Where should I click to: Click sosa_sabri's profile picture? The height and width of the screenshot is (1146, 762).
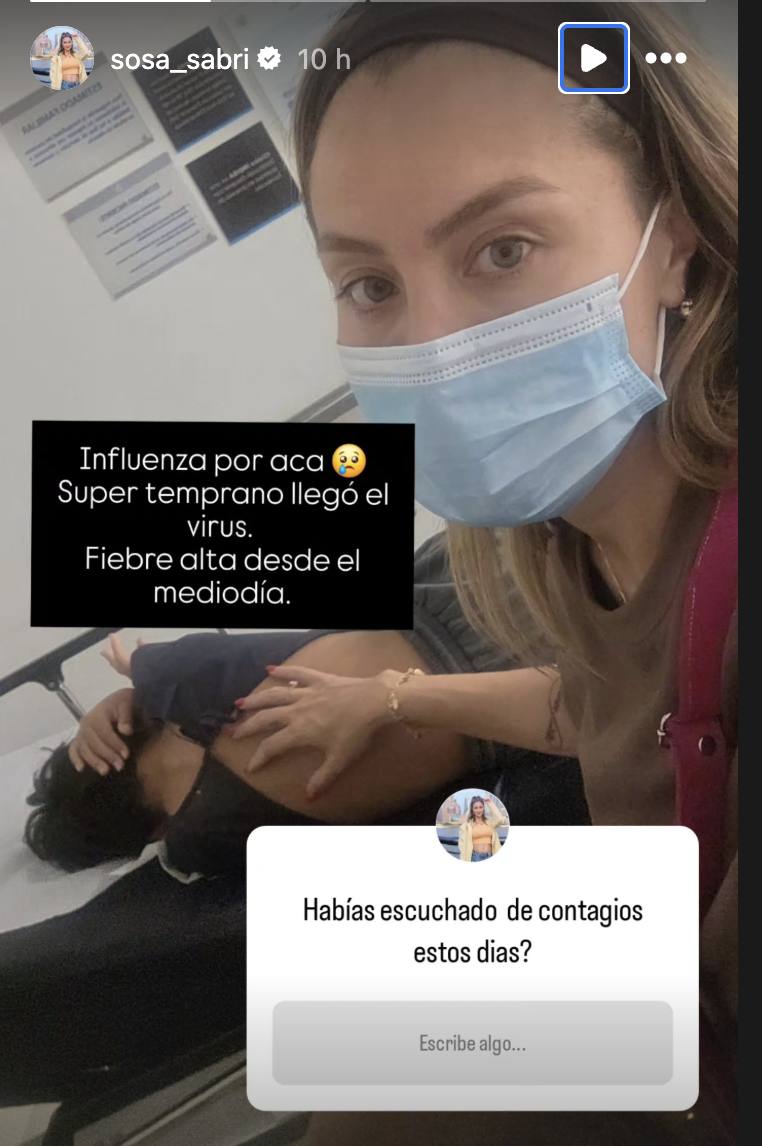62,58
